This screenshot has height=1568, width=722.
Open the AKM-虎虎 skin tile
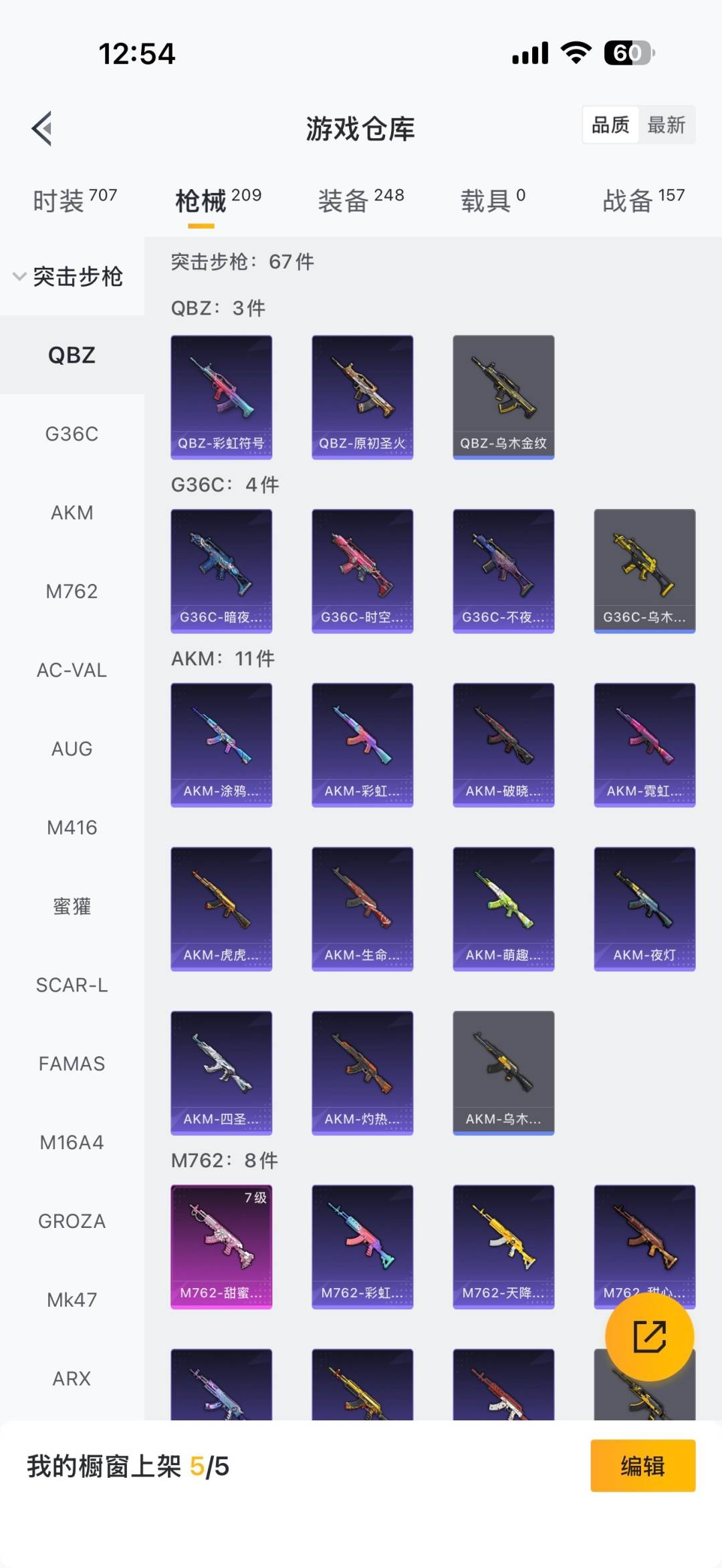[221, 909]
